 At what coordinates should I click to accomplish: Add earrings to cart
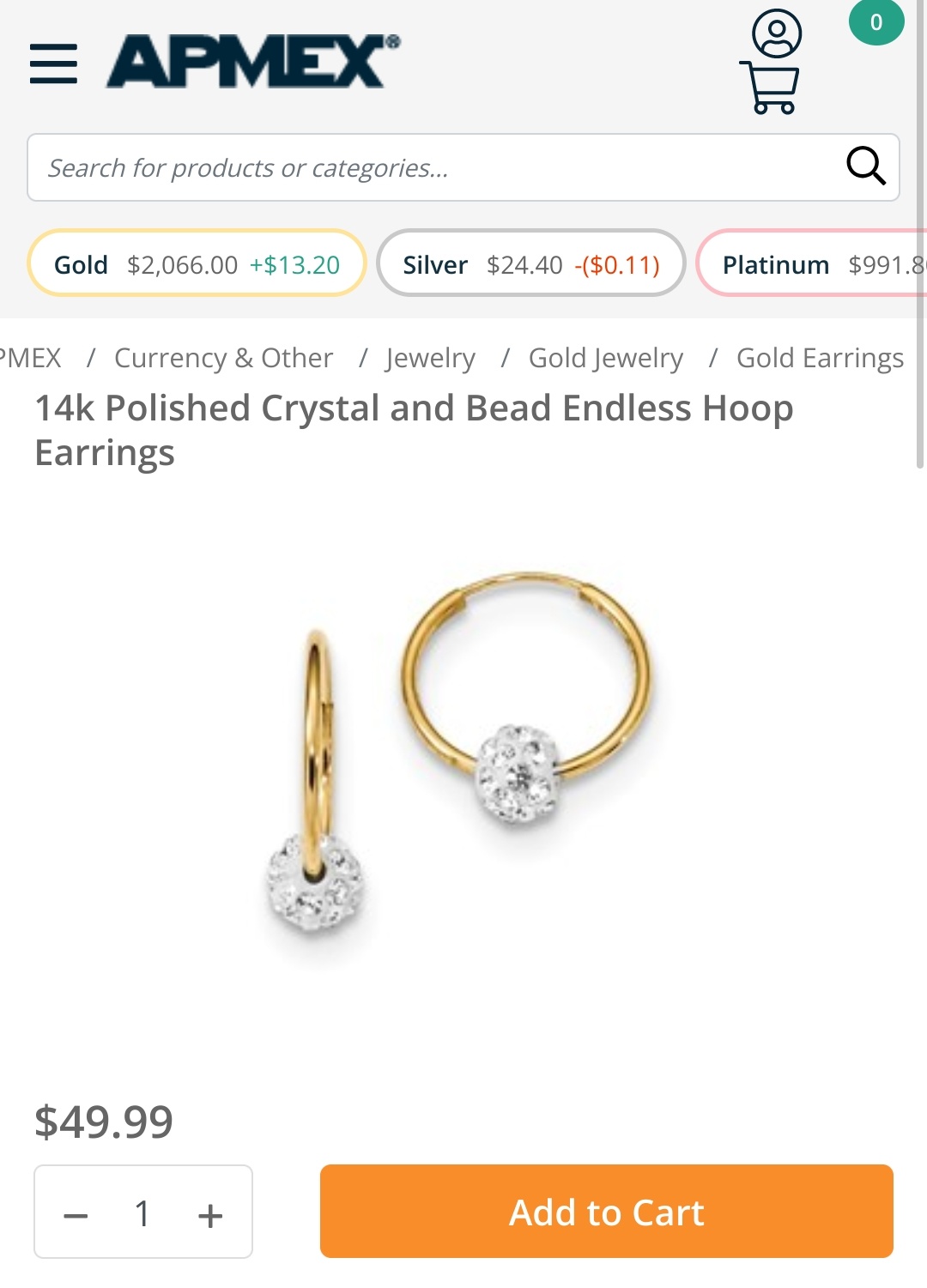coord(606,1212)
